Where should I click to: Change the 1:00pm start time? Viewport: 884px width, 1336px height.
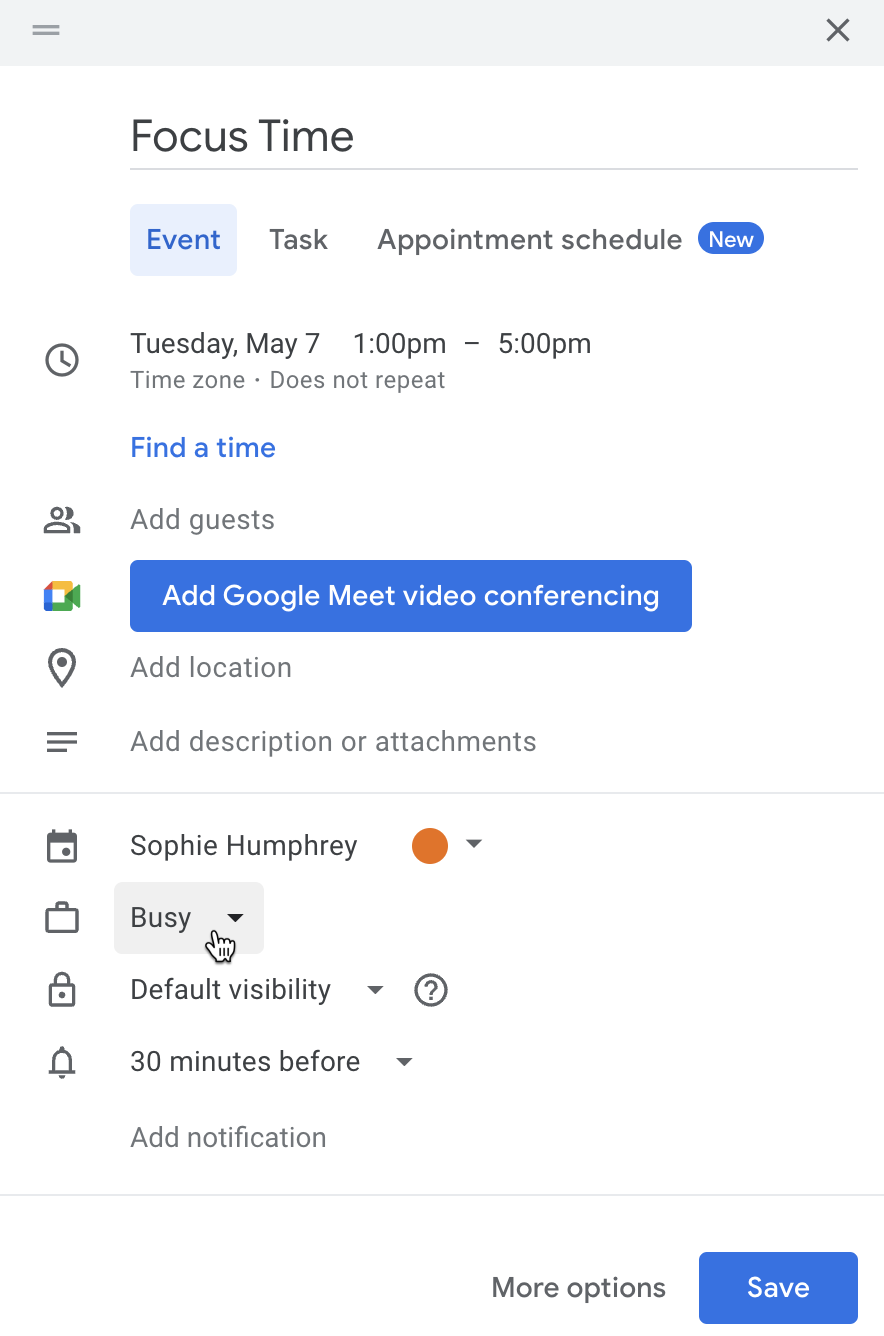click(399, 344)
